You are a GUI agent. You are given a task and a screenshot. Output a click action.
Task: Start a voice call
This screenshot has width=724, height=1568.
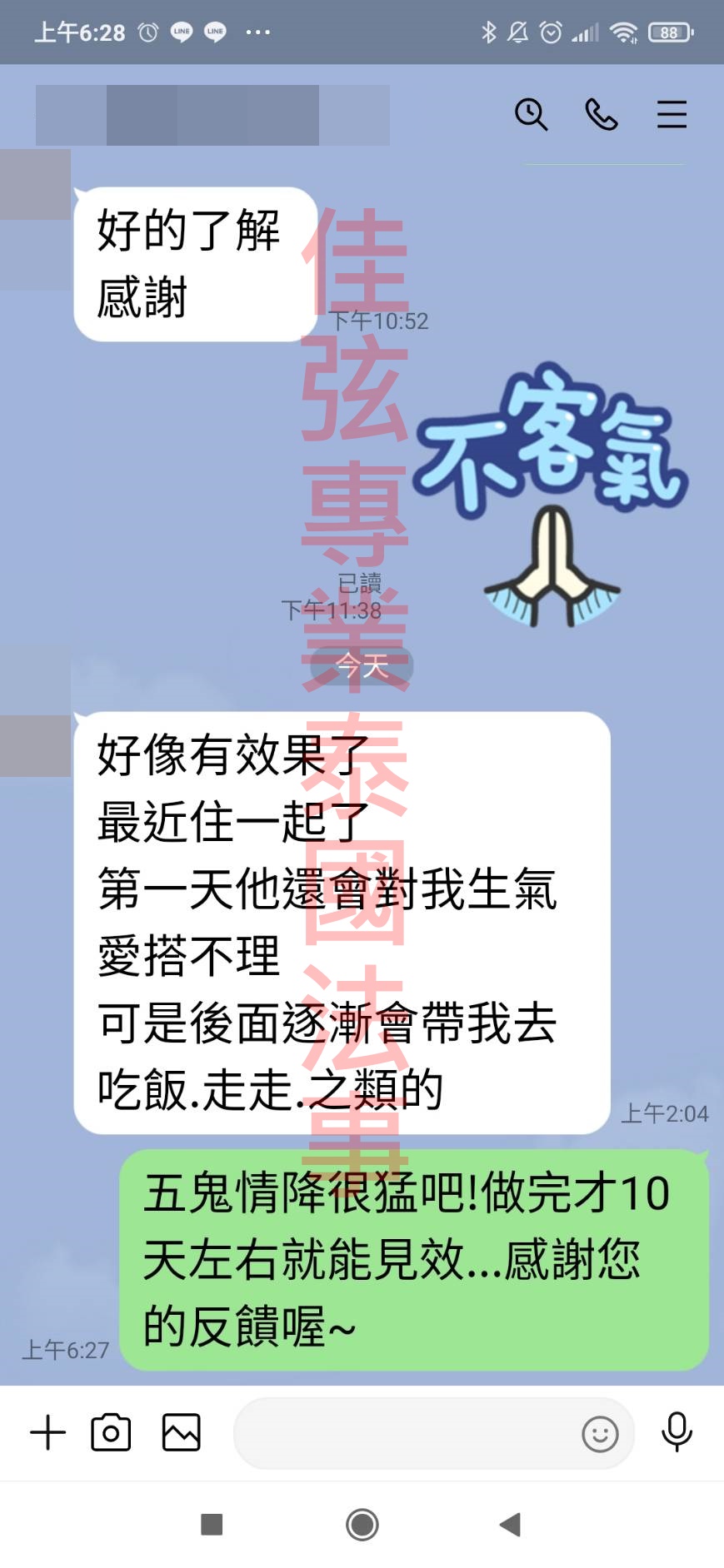pos(601,114)
